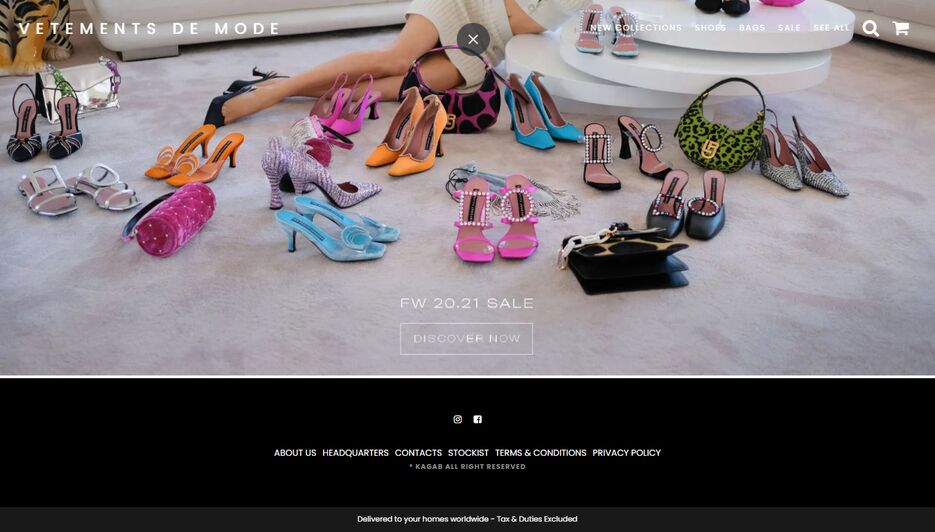Screen dimensions: 935x532
Task: Dismiss the overlay with the X button
Action: click(x=473, y=40)
